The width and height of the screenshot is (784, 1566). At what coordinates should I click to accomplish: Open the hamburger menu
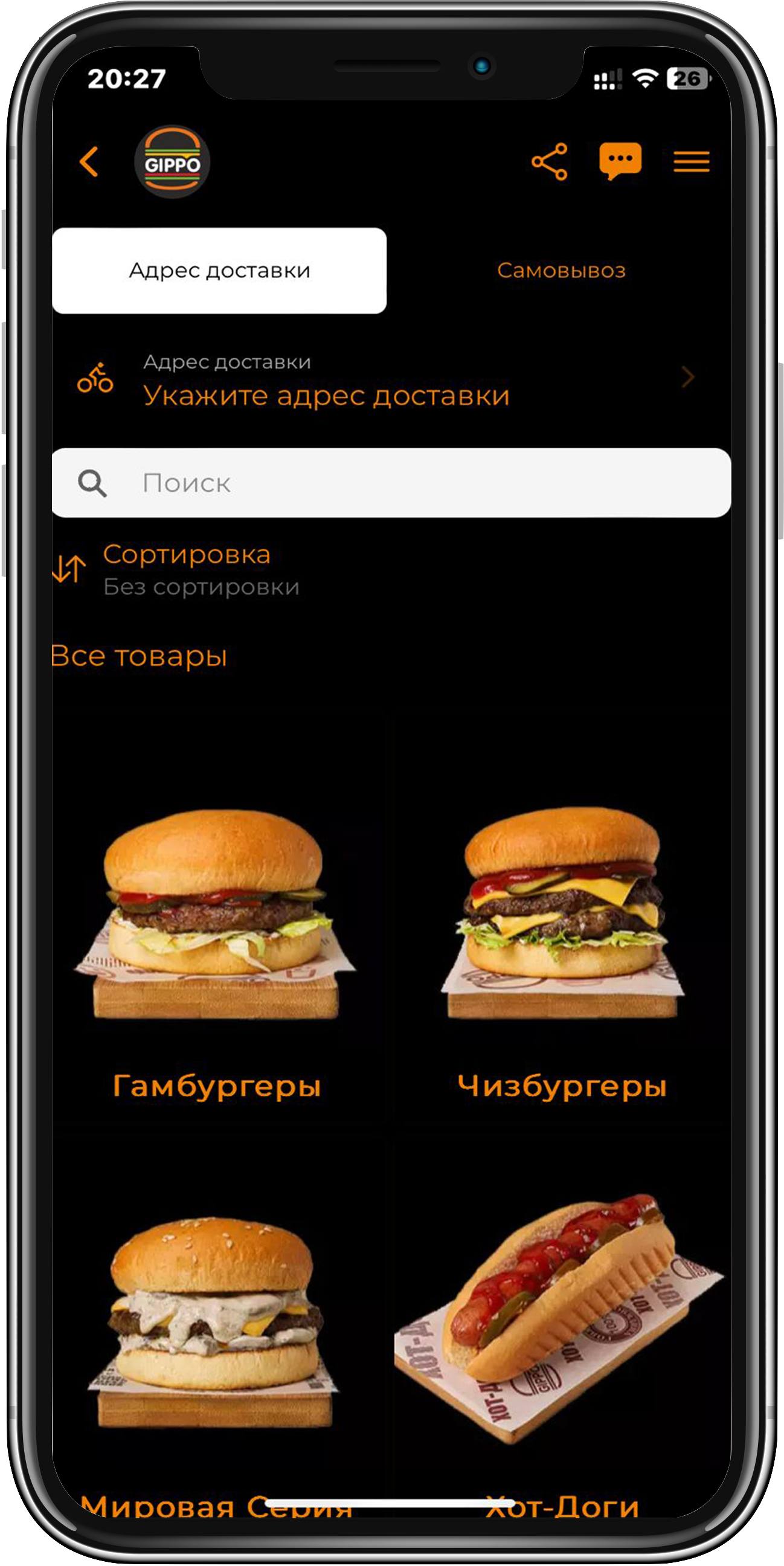(692, 162)
